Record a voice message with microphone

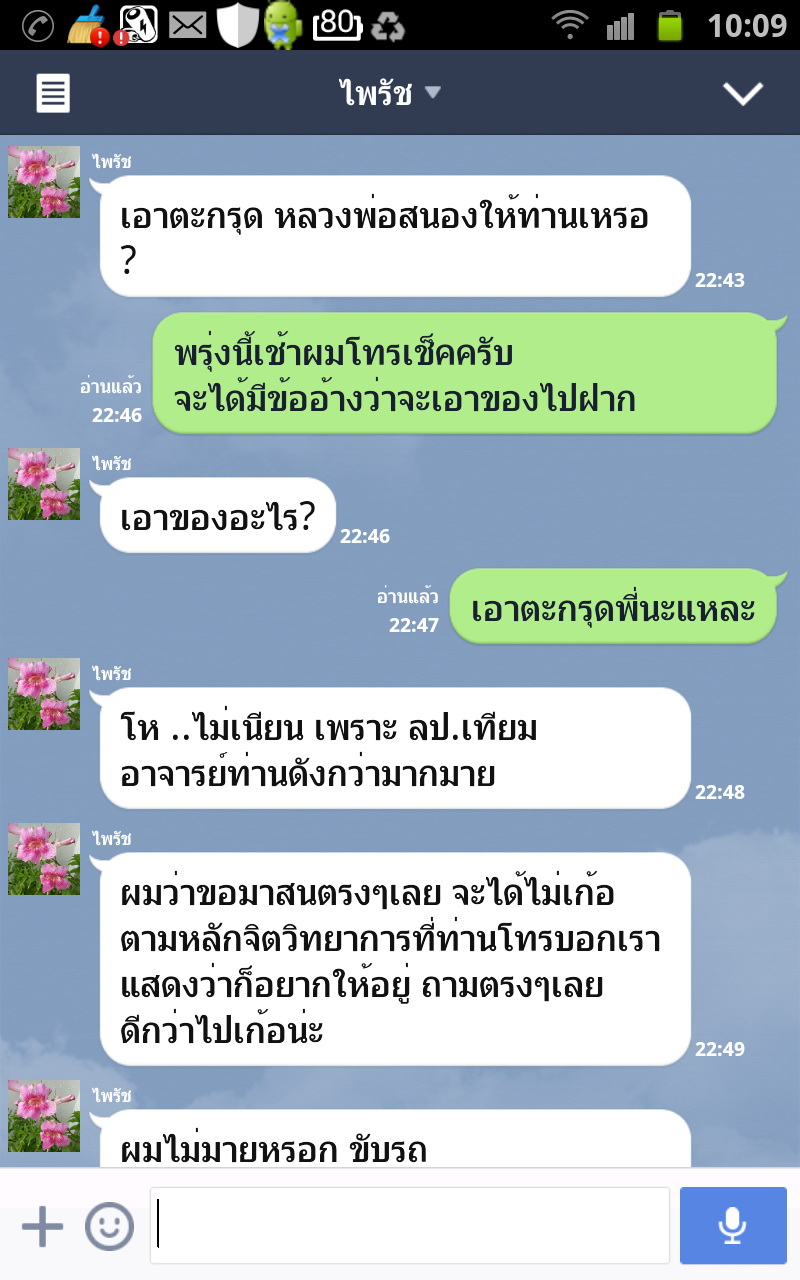(733, 1226)
